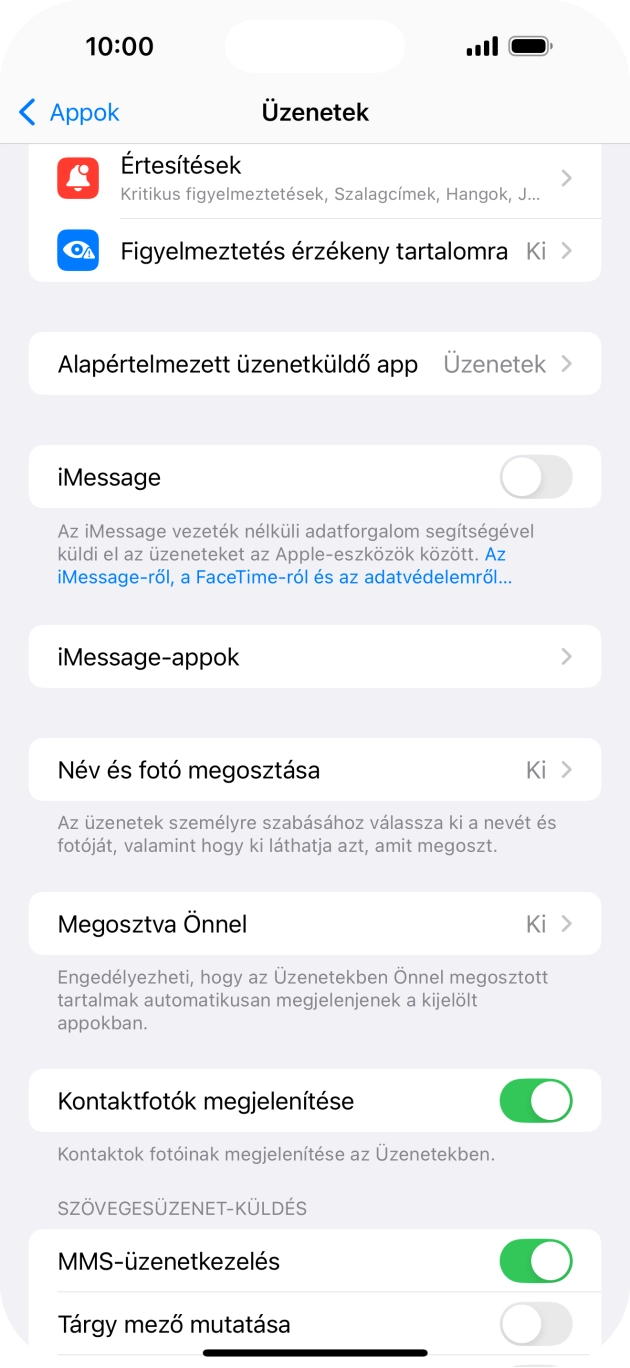Open the iMessage and FaceTime privacy link

pyautogui.click(x=284, y=577)
